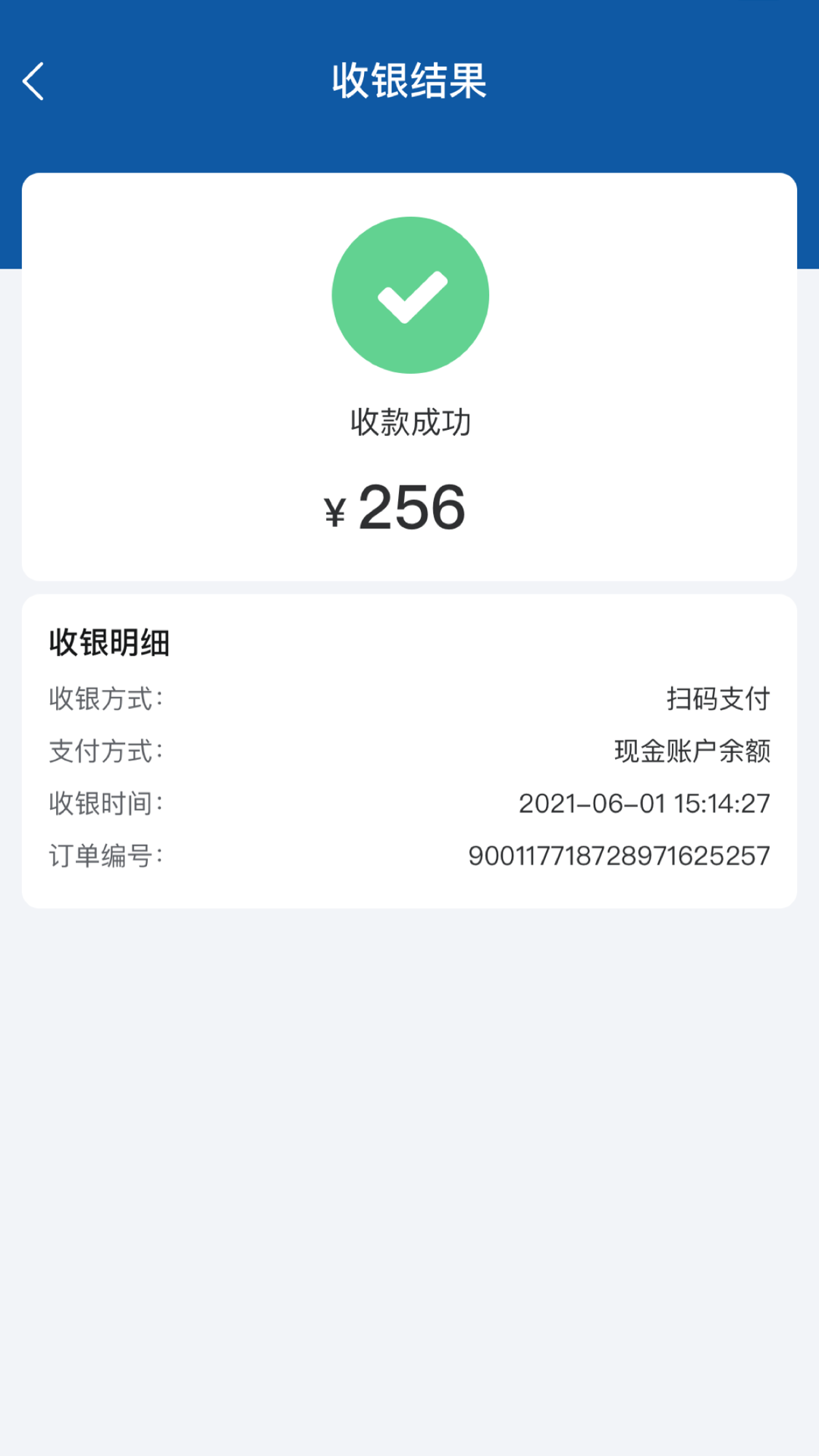Screen dimensions: 819x1456
Task: Select the checkmark inside the green circle
Action: [409, 295]
